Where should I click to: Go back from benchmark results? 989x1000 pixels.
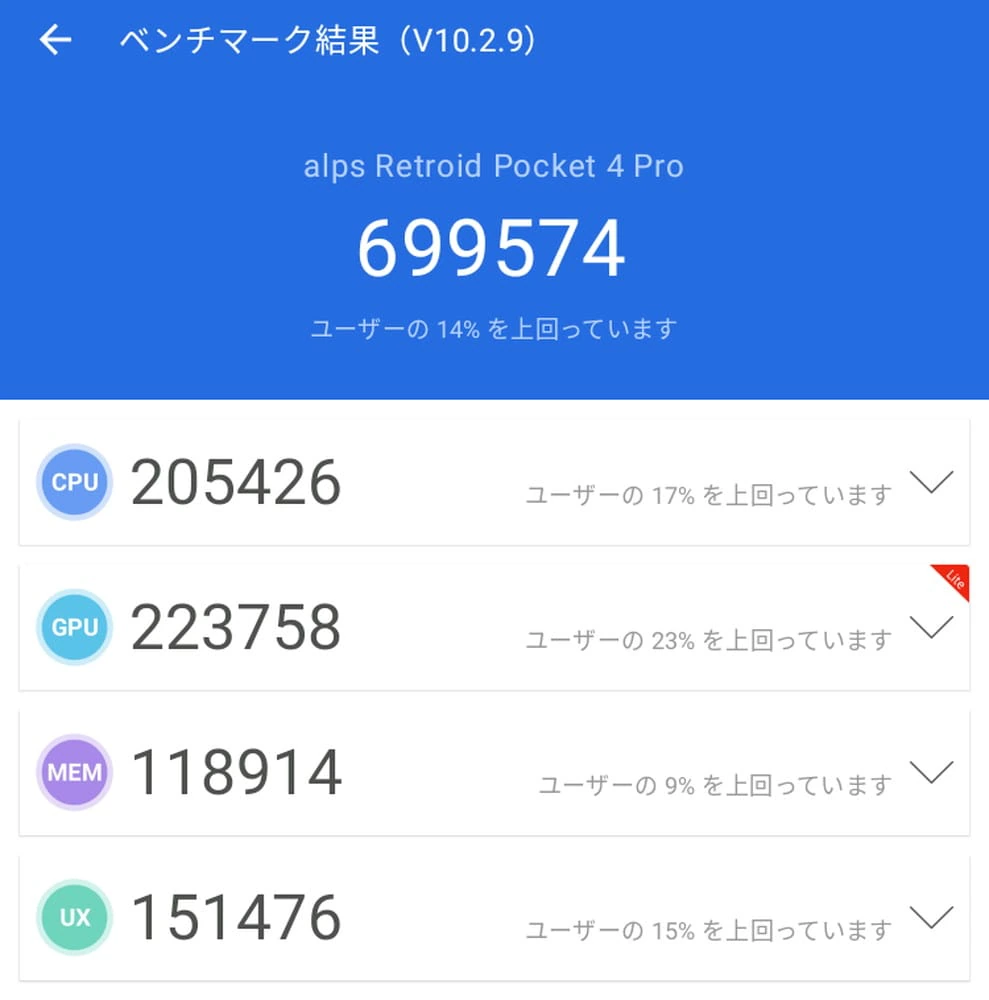click(56, 40)
